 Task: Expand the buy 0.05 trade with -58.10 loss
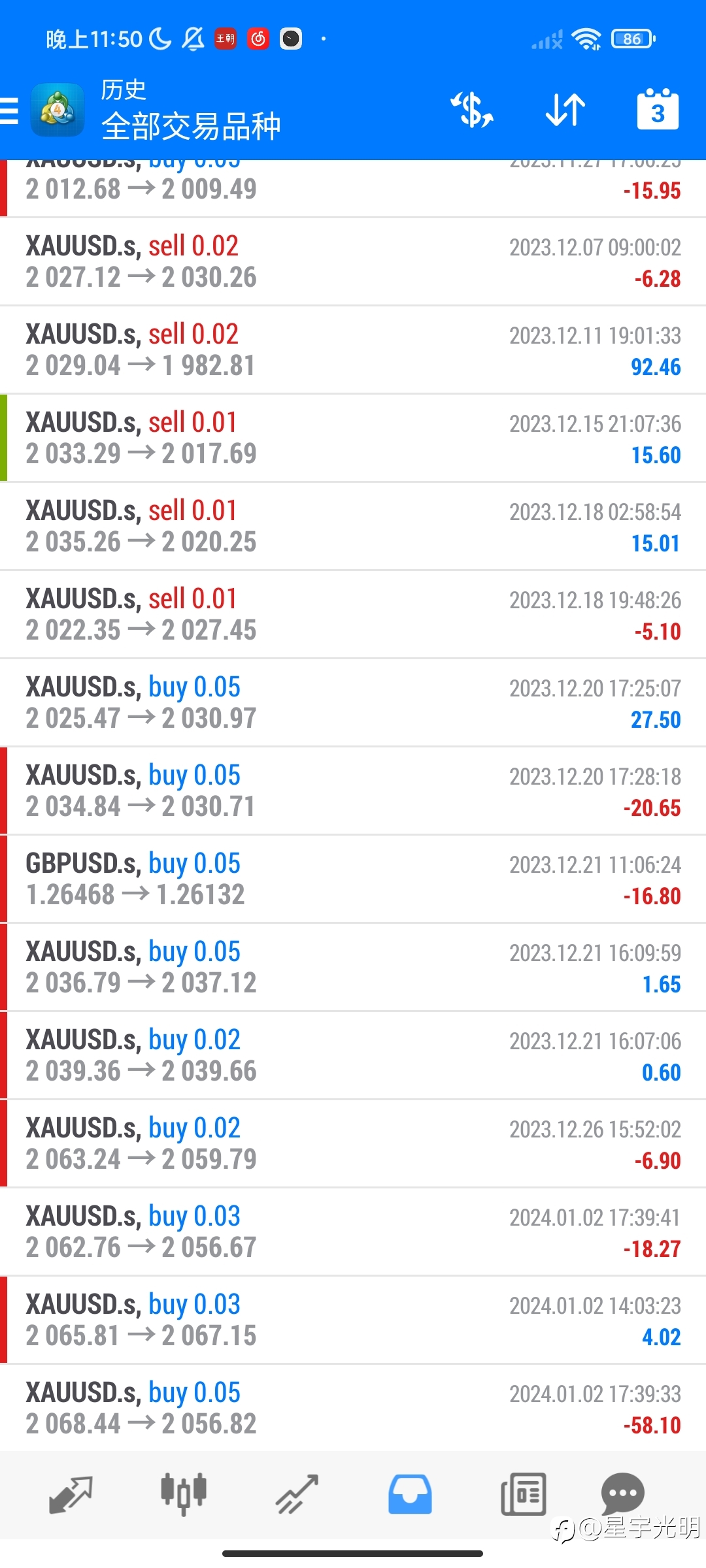[x=353, y=1409]
